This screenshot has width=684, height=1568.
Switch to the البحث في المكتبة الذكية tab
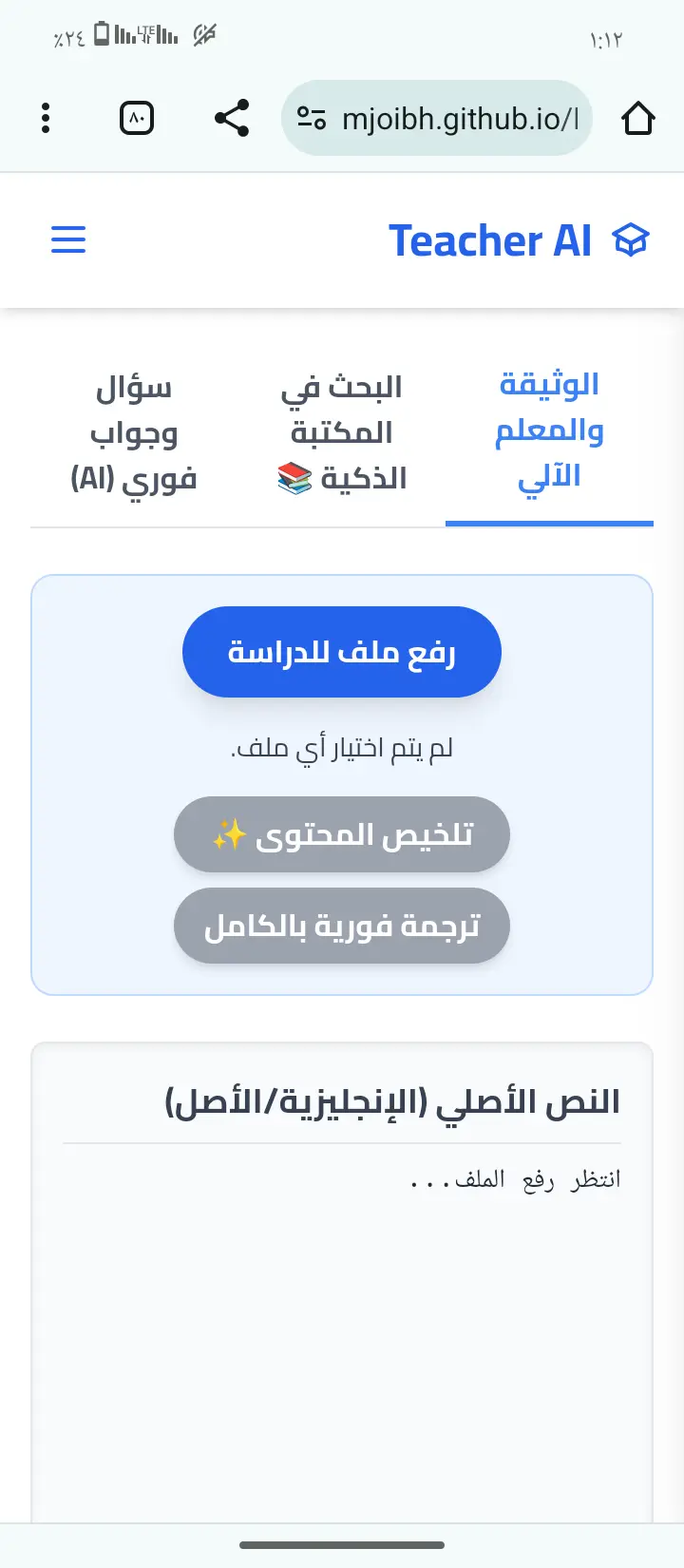click(342, 432)
